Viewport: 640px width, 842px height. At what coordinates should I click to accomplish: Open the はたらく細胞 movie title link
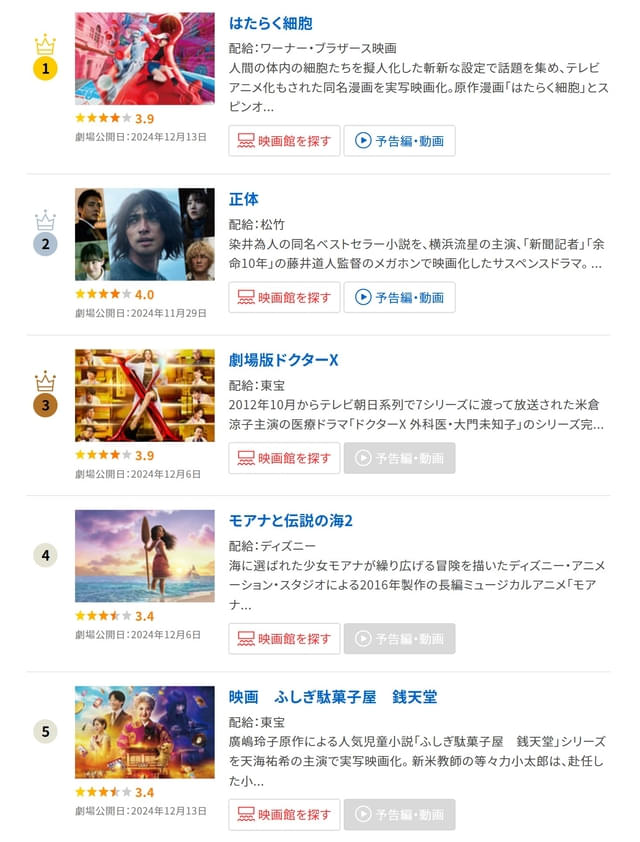[270, 23]
